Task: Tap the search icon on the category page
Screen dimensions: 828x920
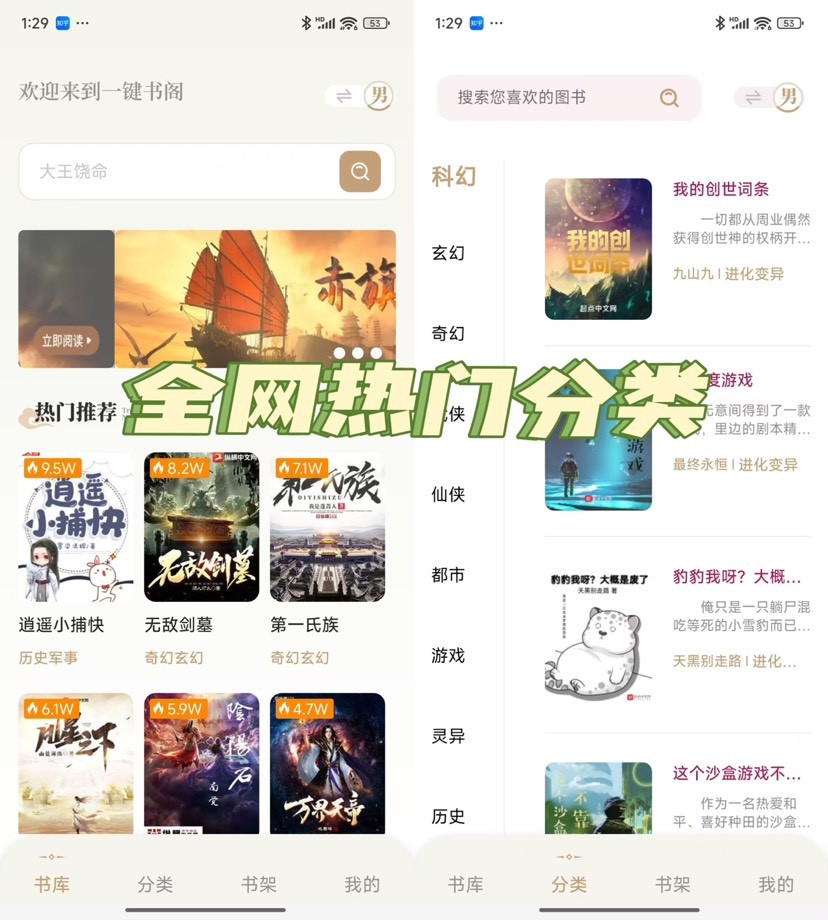Action: (x=668, y=98)
